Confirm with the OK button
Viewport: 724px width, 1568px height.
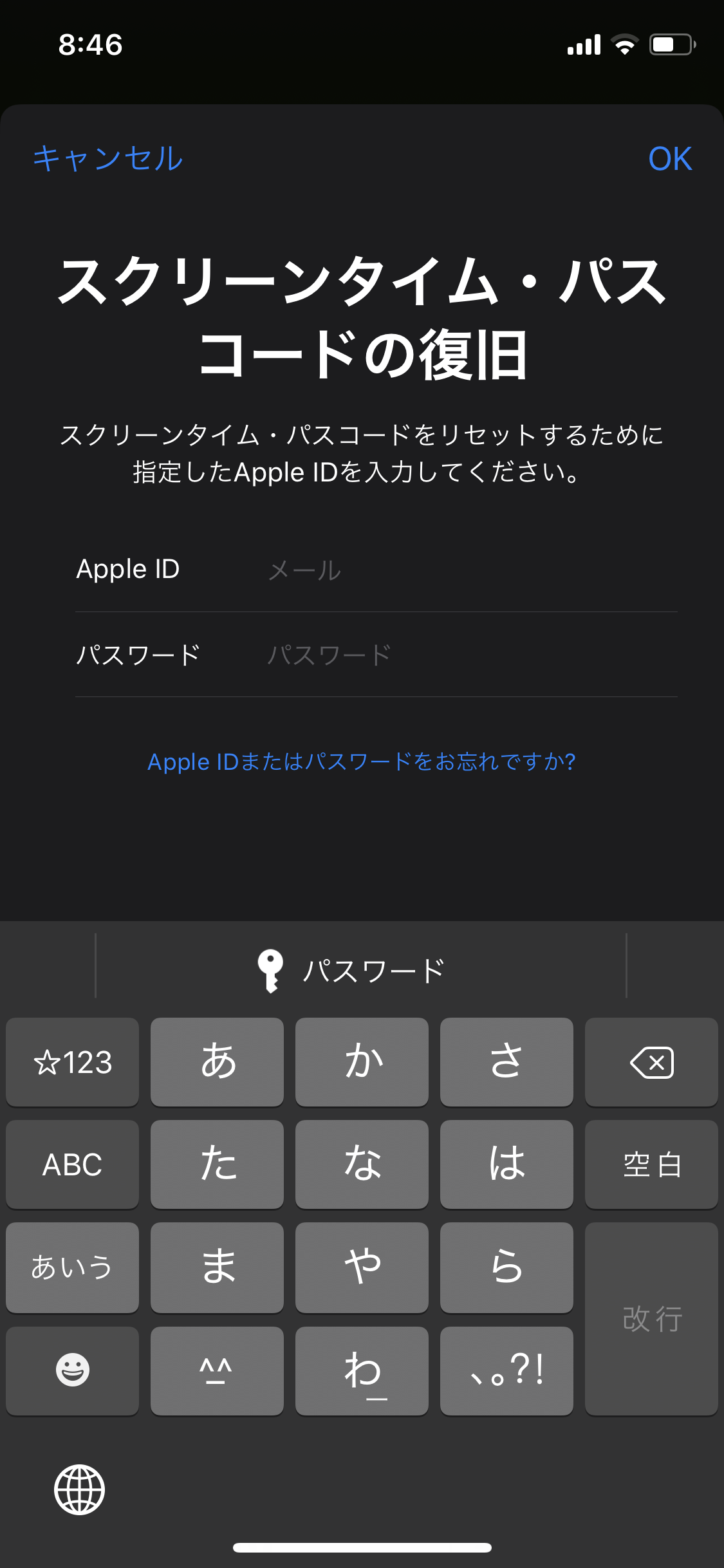[670, 158]
